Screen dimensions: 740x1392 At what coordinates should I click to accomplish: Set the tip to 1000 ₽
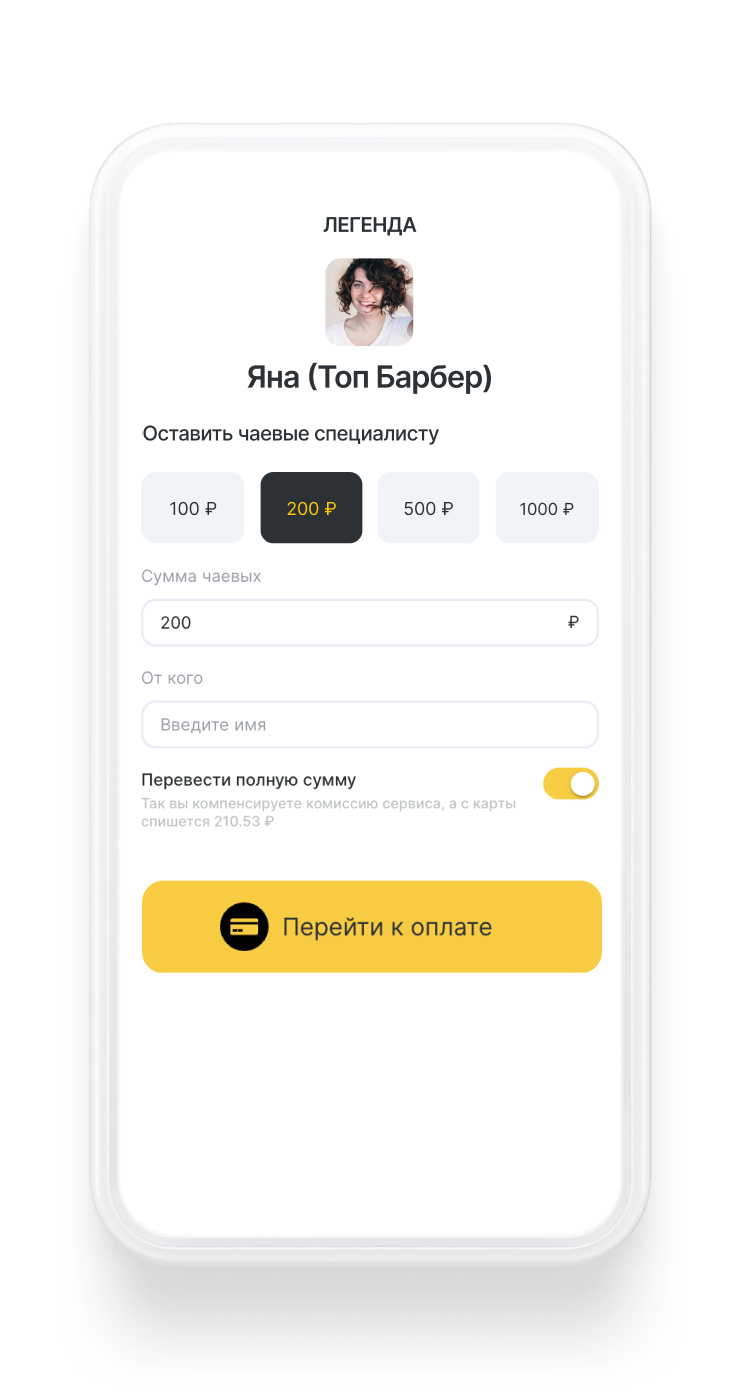pyautogui.click(x=546, y=508)
